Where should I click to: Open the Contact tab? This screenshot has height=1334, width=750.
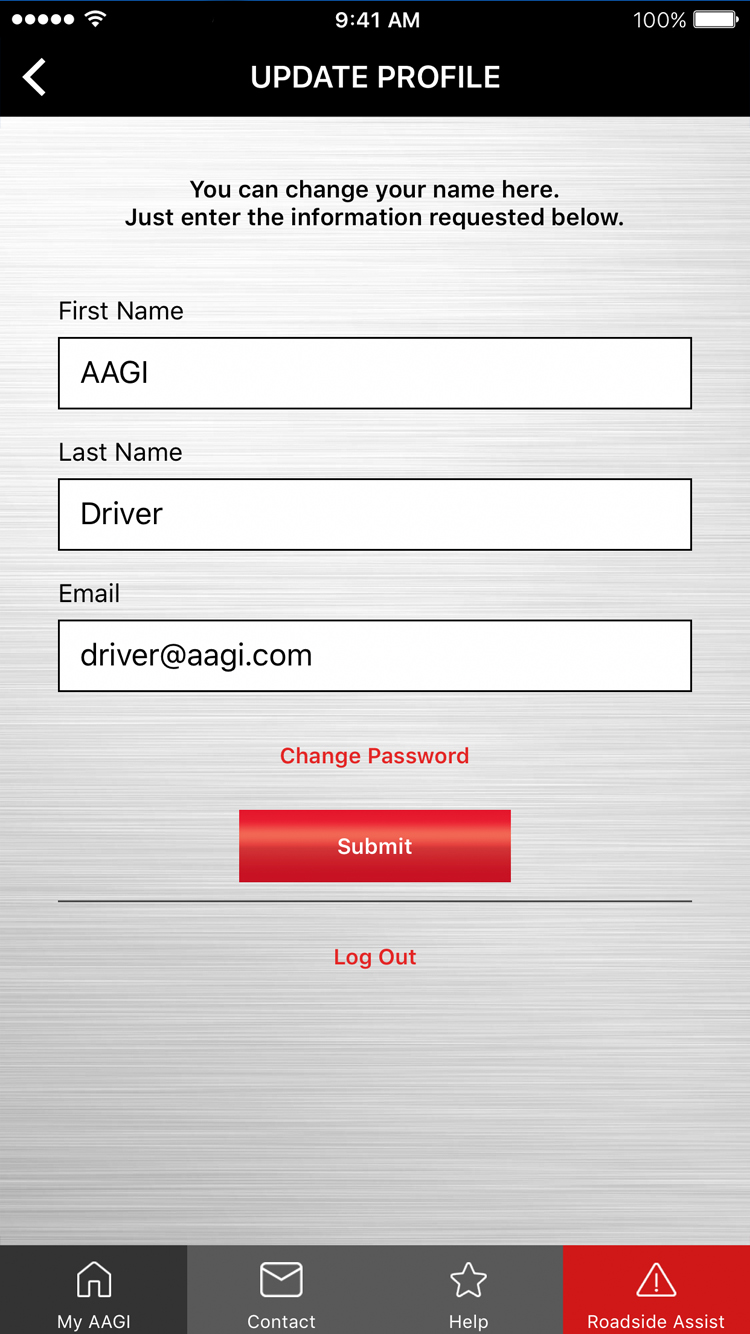(x=281, y=1290)
